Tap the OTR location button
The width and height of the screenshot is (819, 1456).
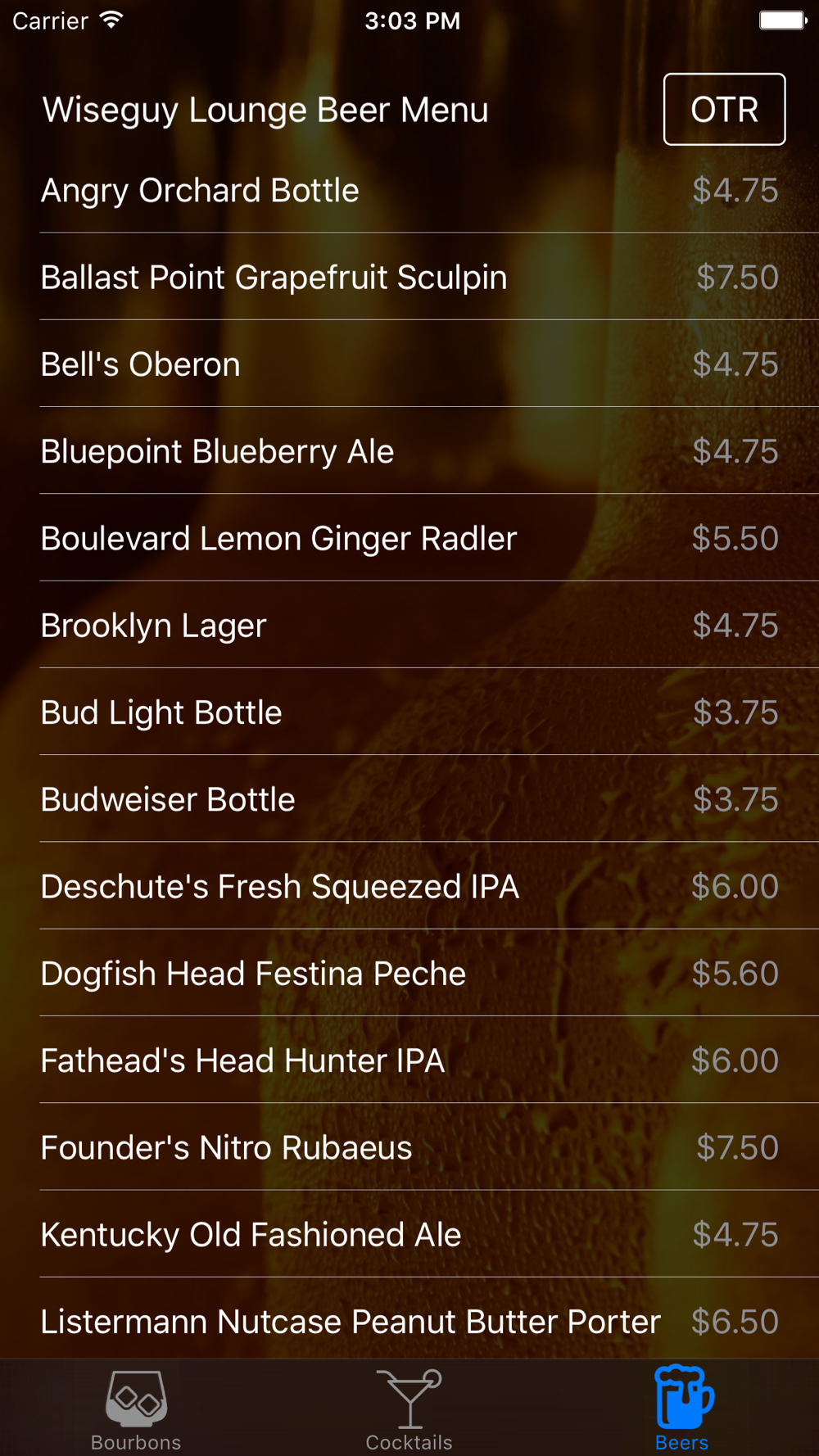click(724, 110)
